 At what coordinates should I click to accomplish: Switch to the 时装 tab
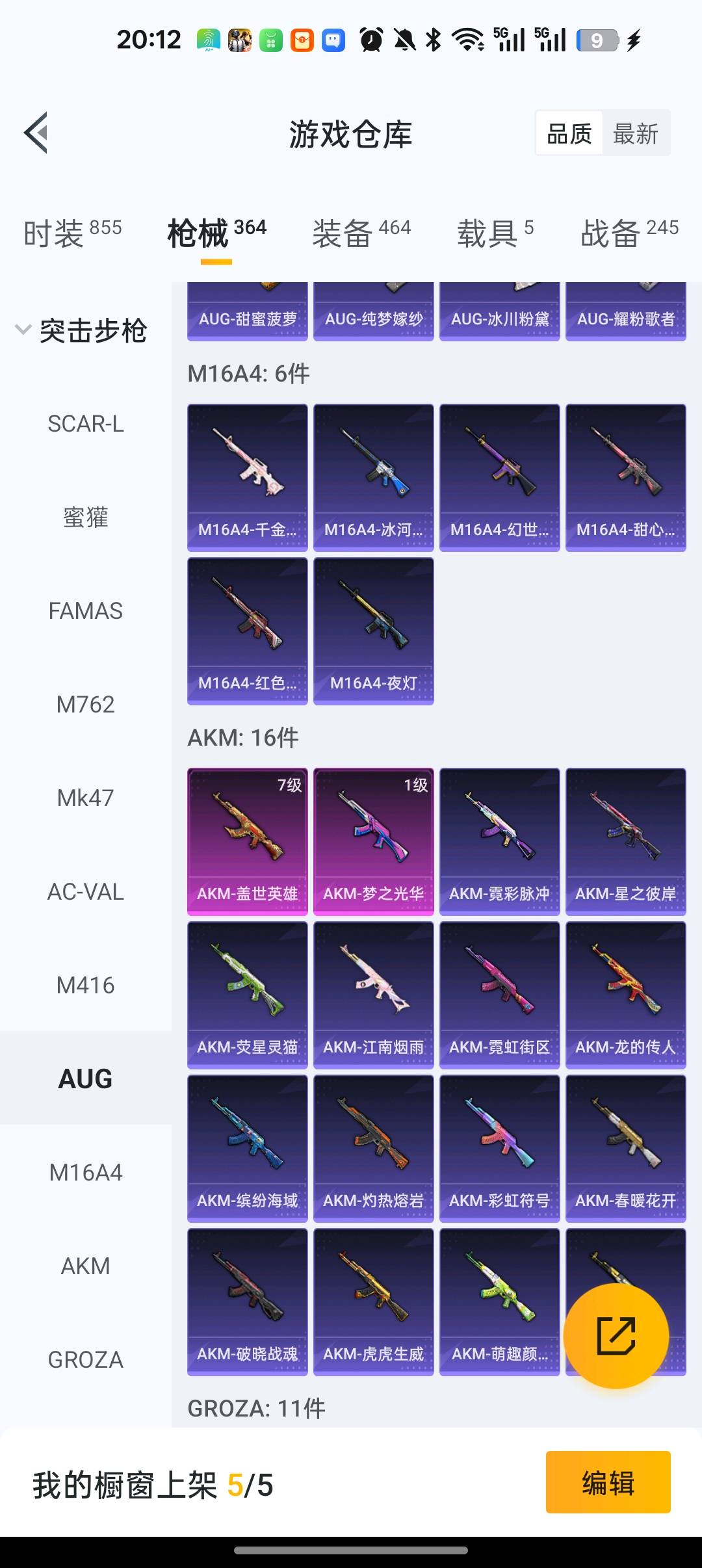(x=72, y=233)
